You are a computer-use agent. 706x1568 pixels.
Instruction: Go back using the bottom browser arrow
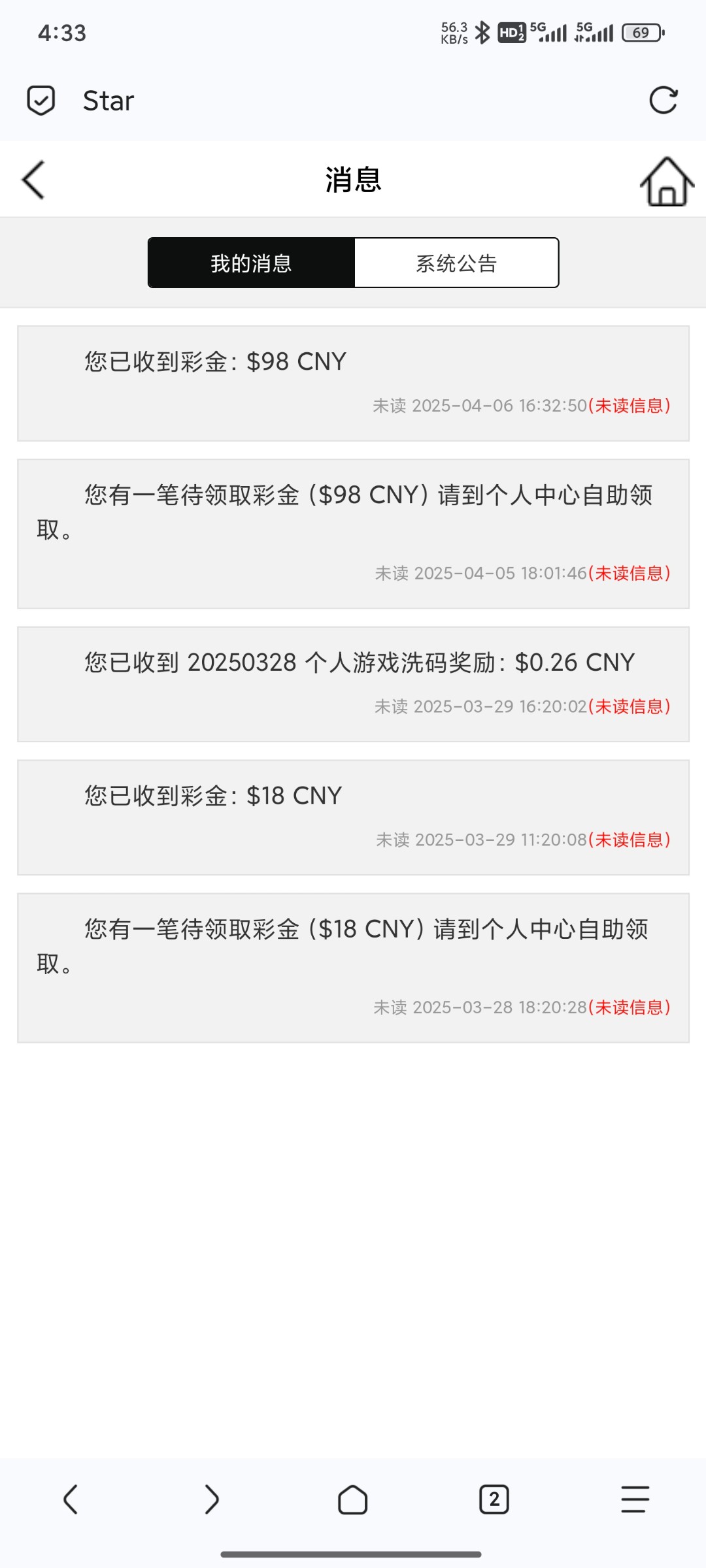pyautogui.click(x=71, y=1499)
